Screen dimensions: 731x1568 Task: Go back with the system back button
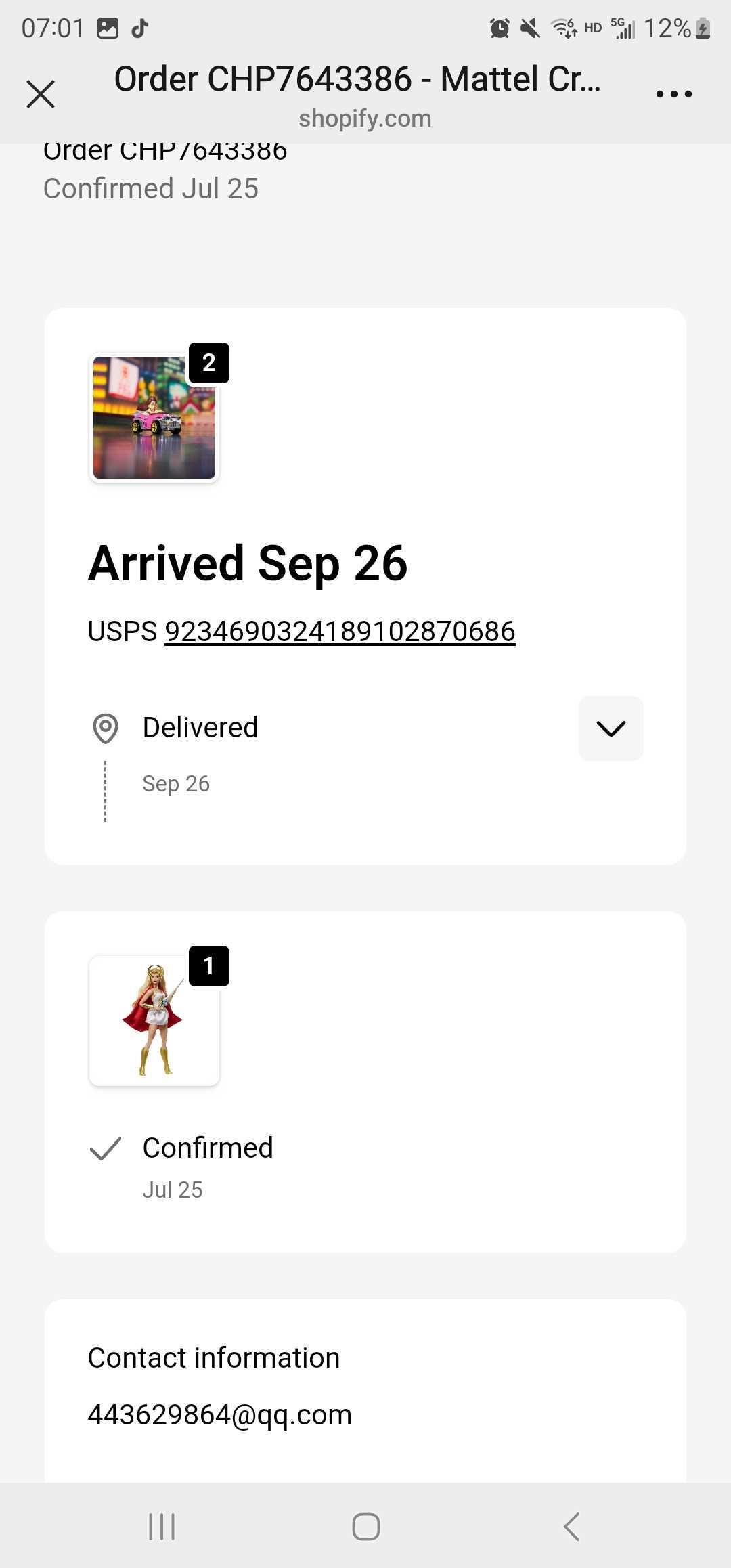point(572,1527)
